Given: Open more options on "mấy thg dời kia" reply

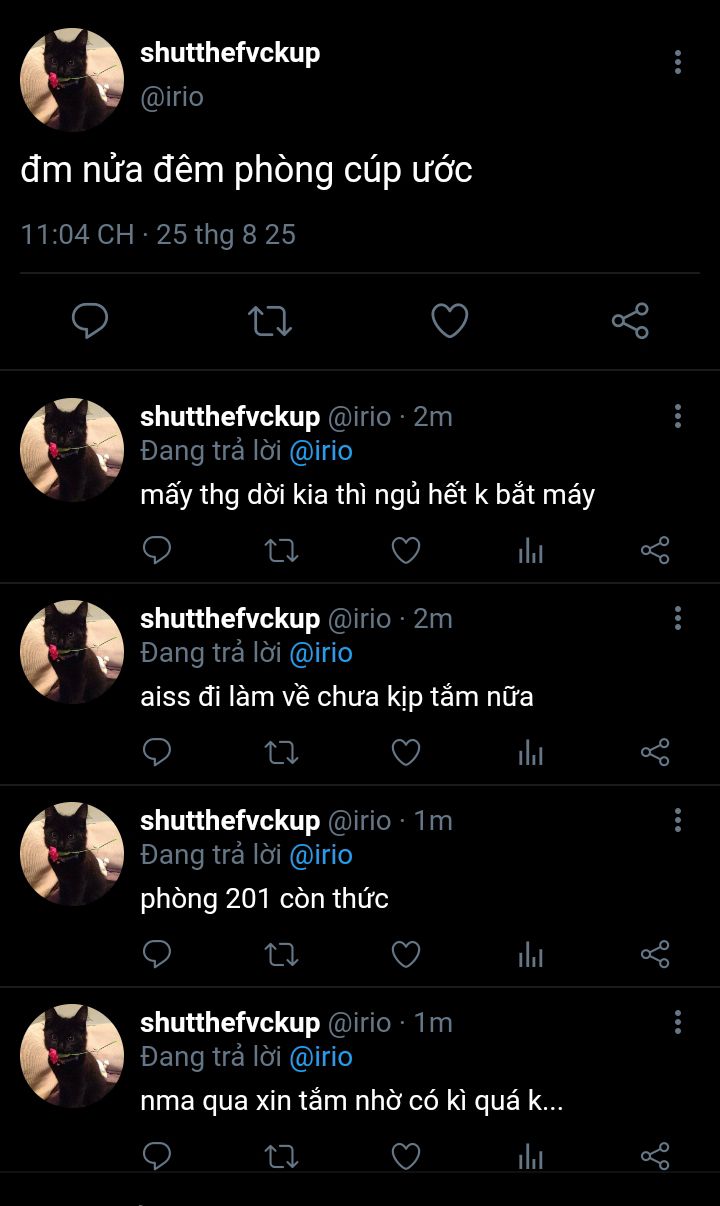Looking at the screenshot, I should (x=678, y=416).
